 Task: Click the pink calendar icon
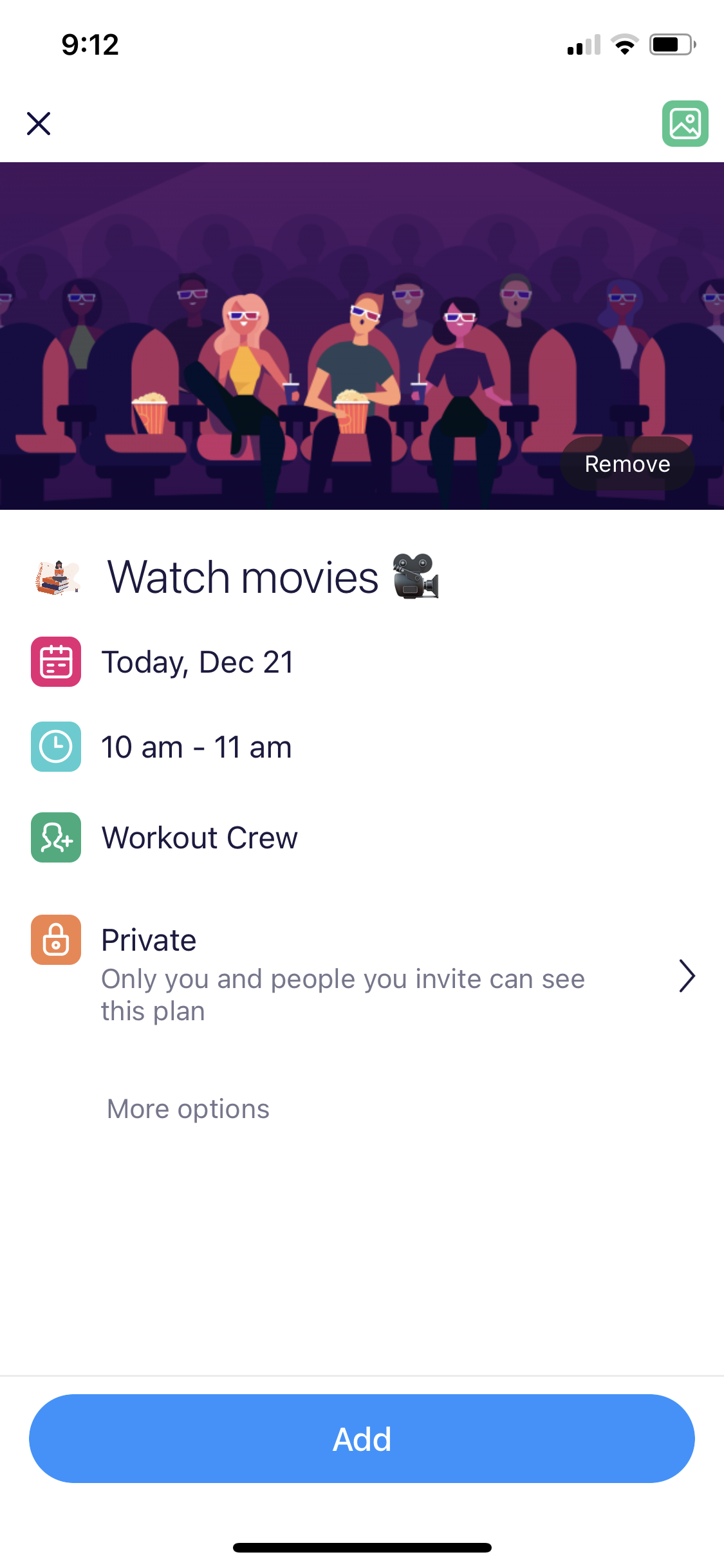pyautogui.click(x=55, y=661)
